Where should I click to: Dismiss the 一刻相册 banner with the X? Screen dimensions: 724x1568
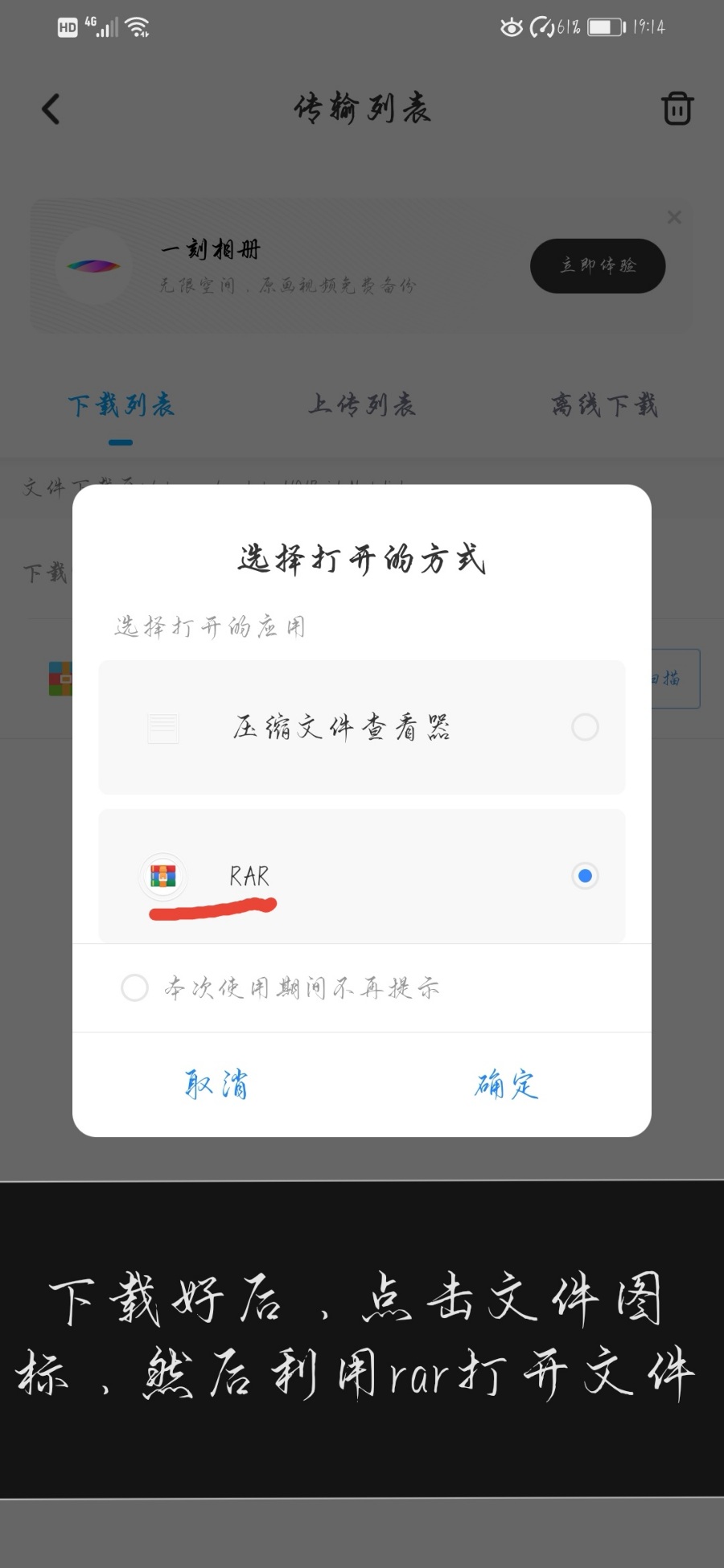tap(674, 217)
